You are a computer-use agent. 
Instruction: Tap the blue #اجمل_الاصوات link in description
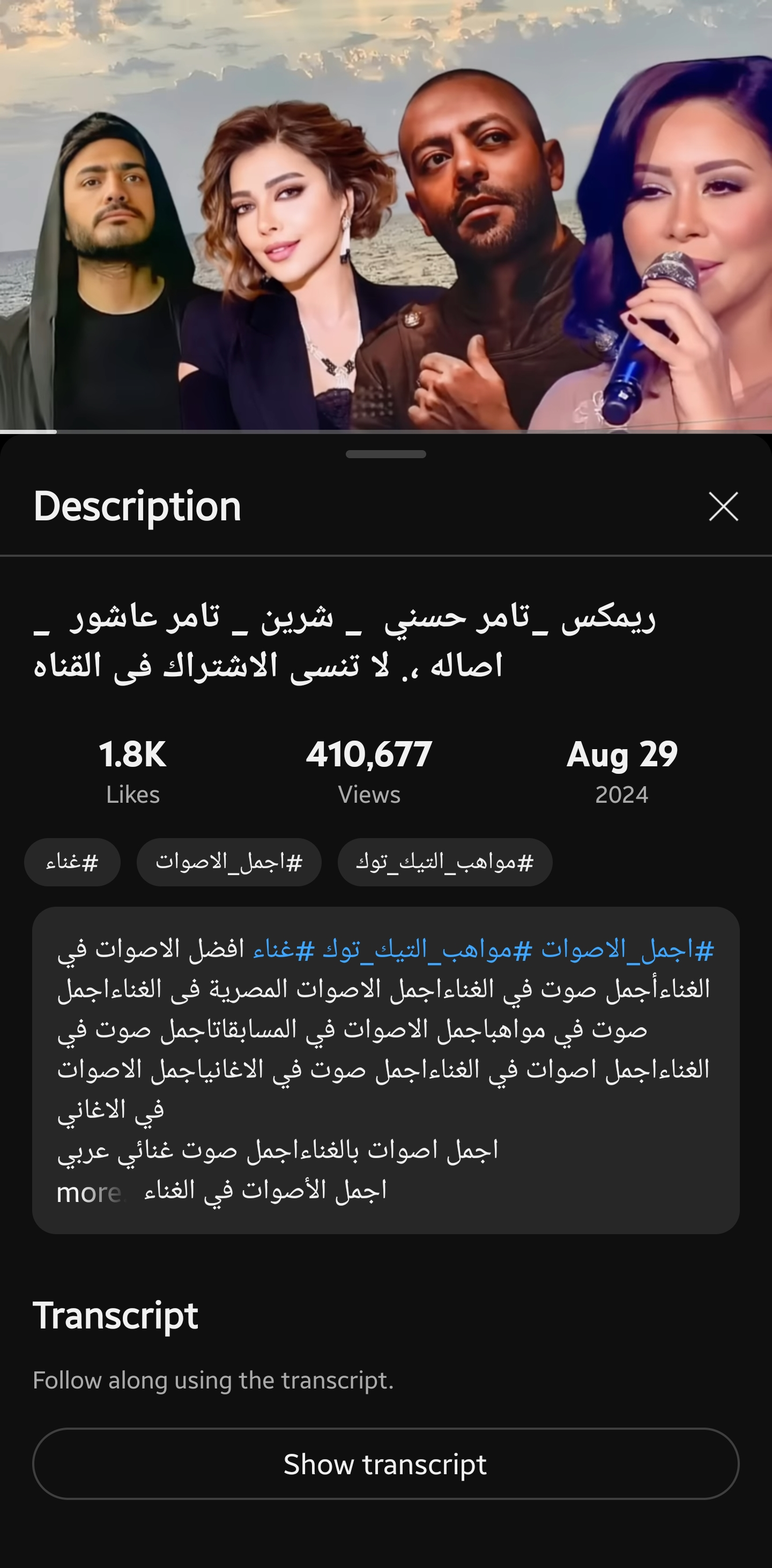tap(628, 950)
